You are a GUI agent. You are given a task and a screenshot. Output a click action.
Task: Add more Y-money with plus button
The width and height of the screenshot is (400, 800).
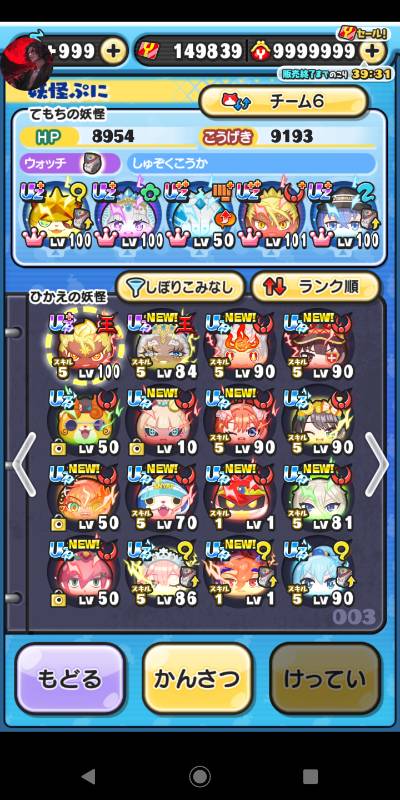coord(372,51)
